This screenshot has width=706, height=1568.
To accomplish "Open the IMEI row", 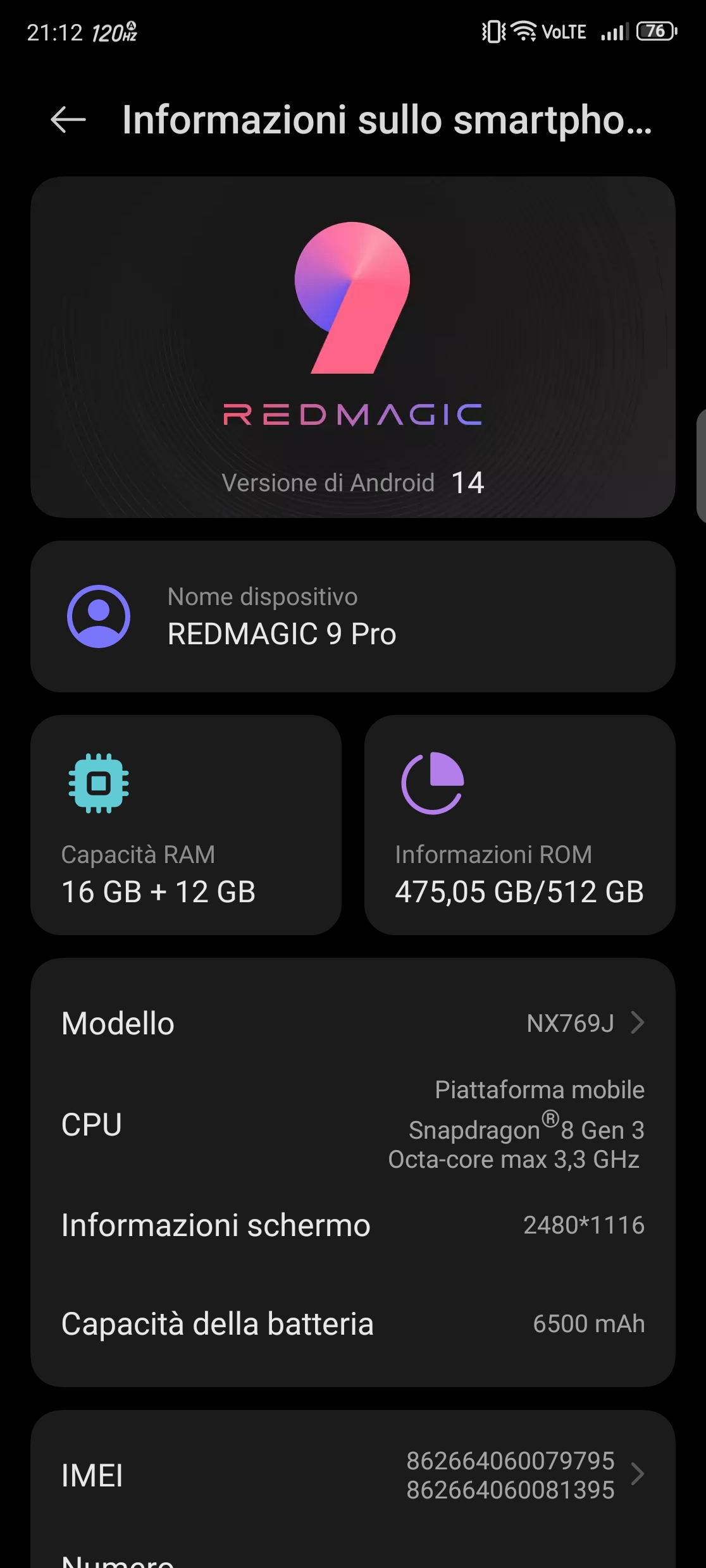I will 352,1475.
